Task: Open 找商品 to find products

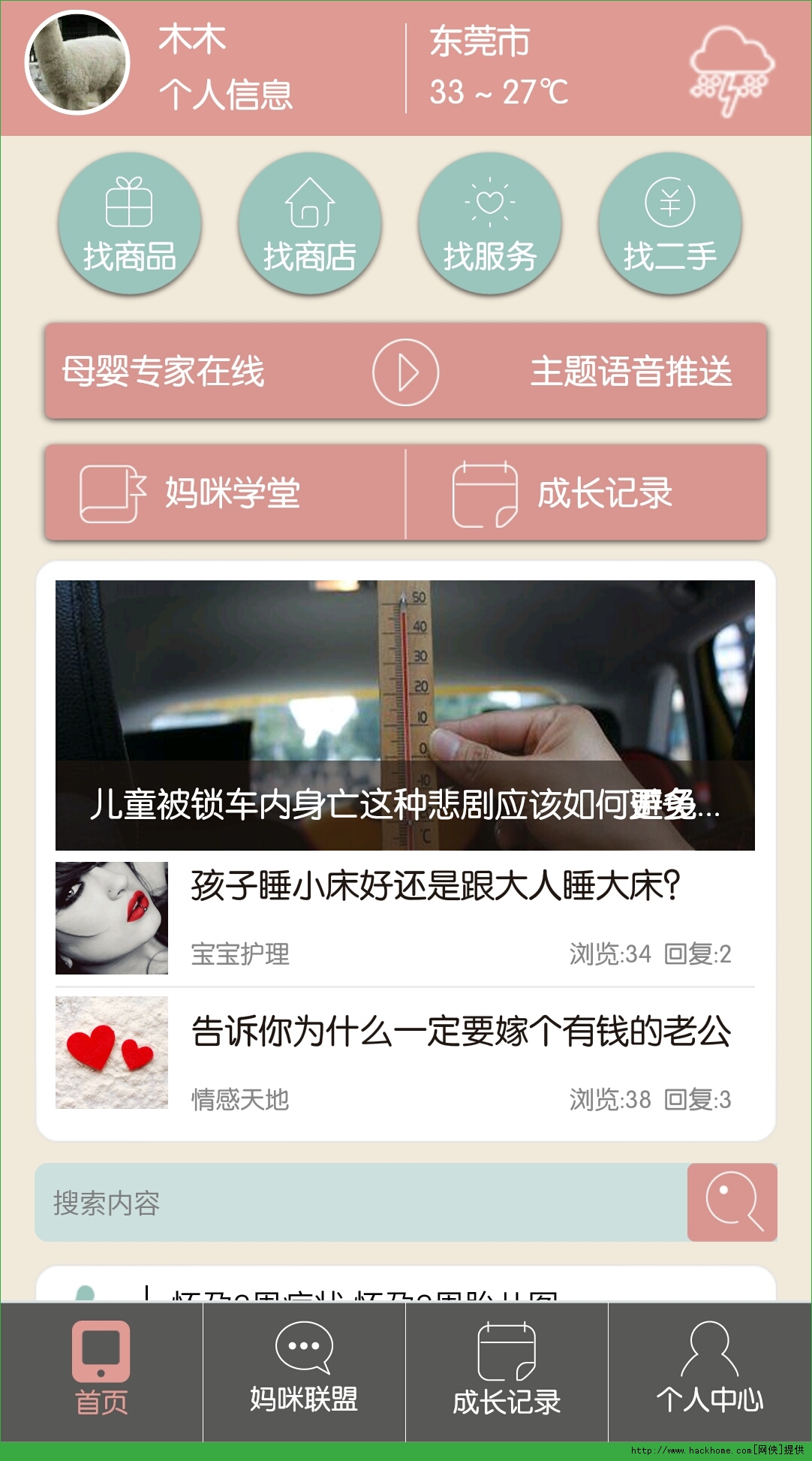Action: [x=130, y=224]
